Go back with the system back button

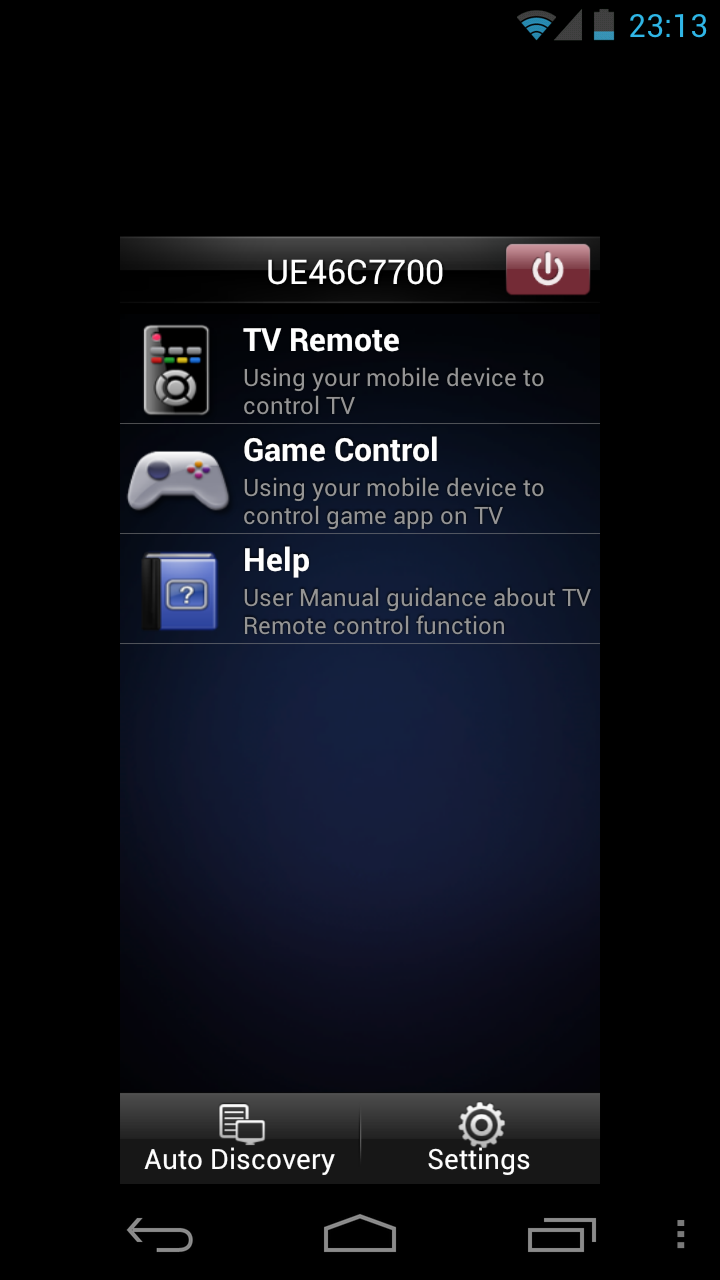click(160, 1235)
